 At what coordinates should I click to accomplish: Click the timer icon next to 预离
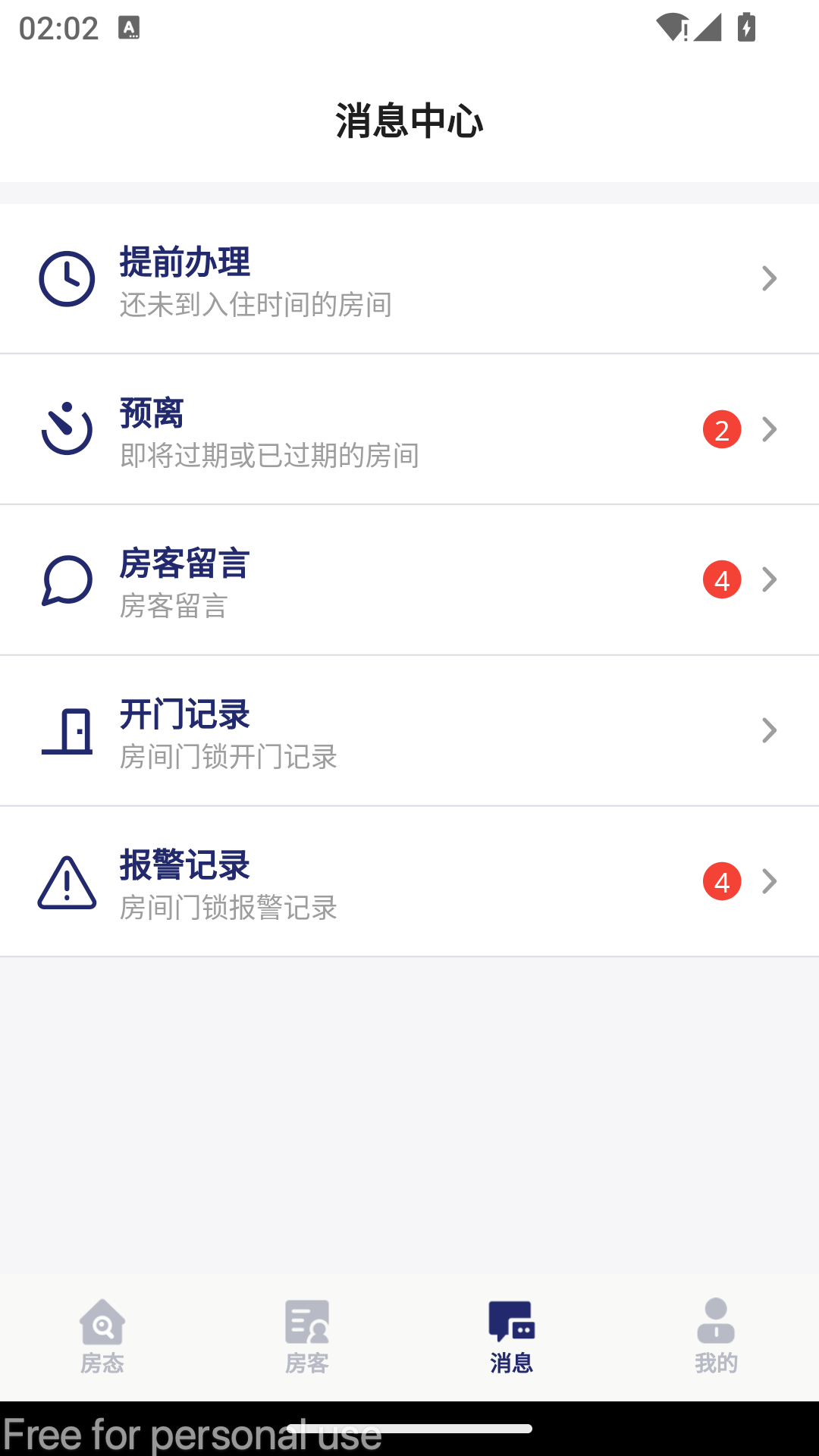pyautogui.click(x=67, y=429)
